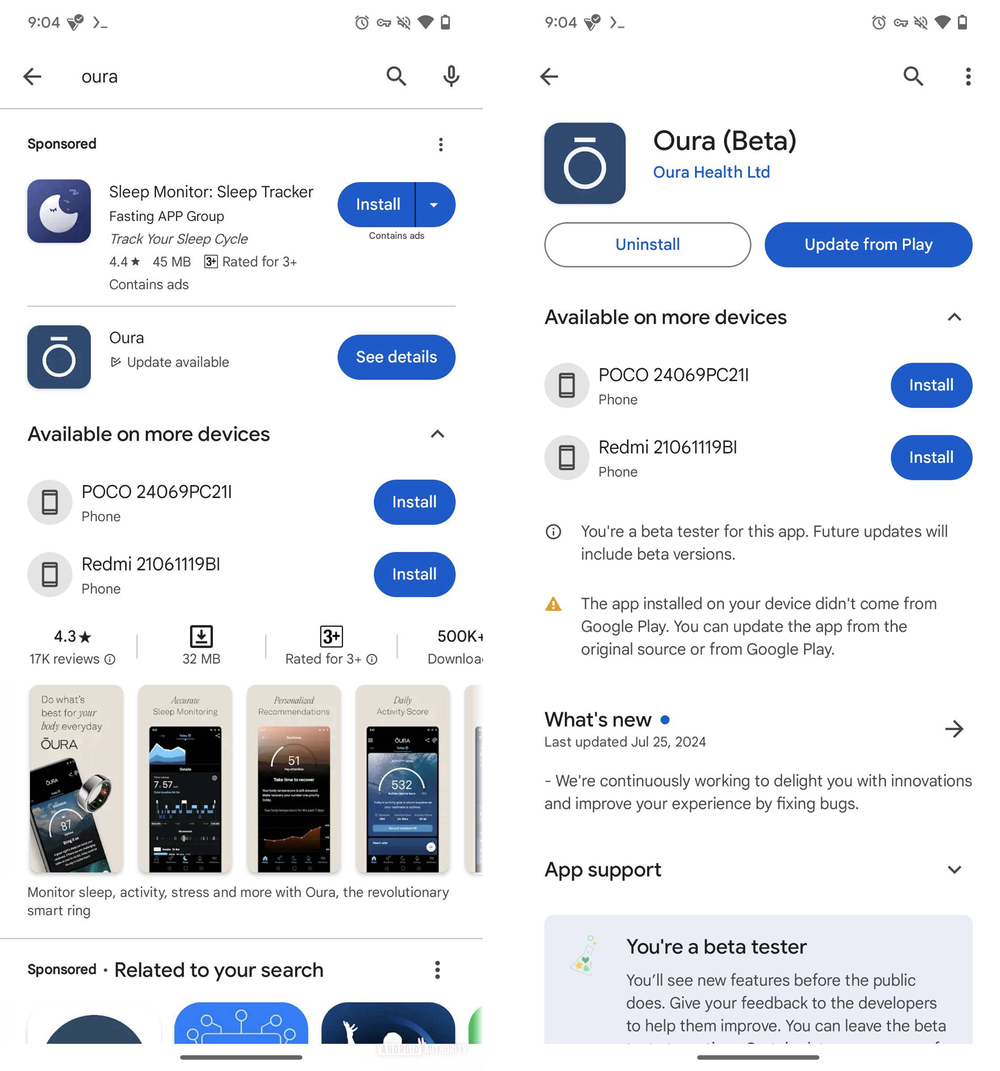The image size is (1000, 1071).
Task: Open the What's new arrow
Action: [x=954, y=729]
